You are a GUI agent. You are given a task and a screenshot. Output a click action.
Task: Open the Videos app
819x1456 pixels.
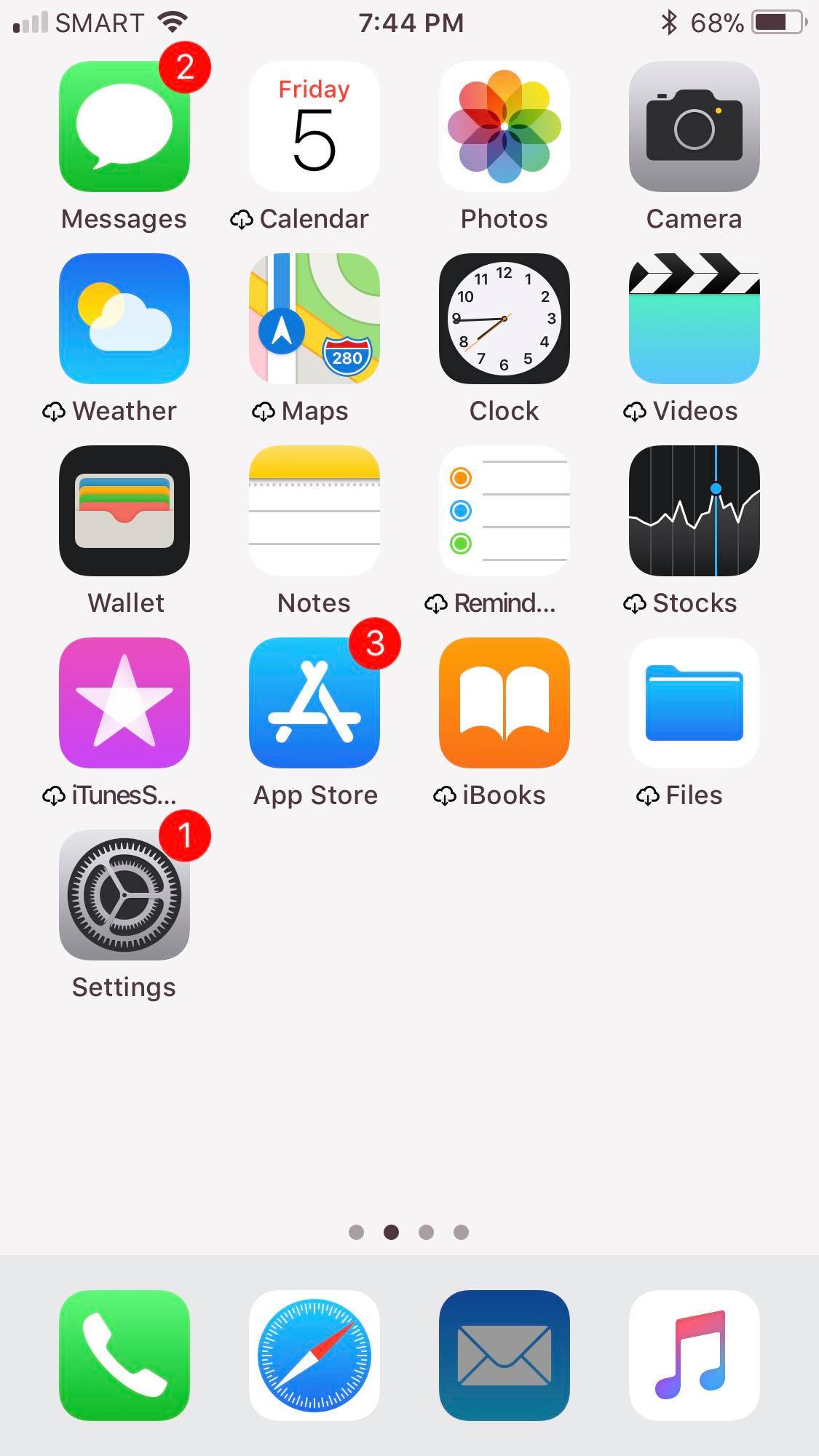click(x=694, y=319)
